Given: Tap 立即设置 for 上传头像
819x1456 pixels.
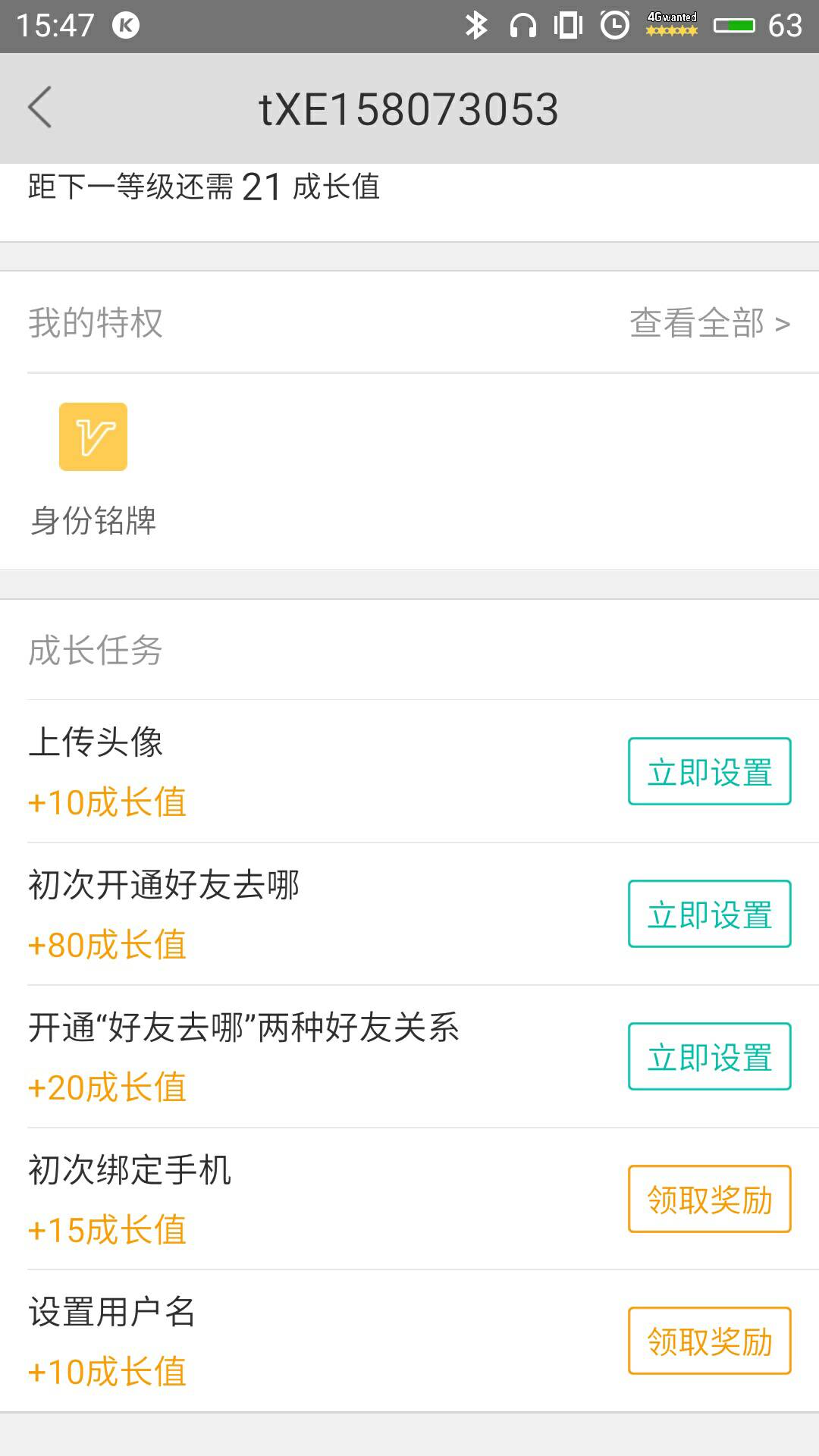Looking at the screenshot, I should [x=709, y=771].
